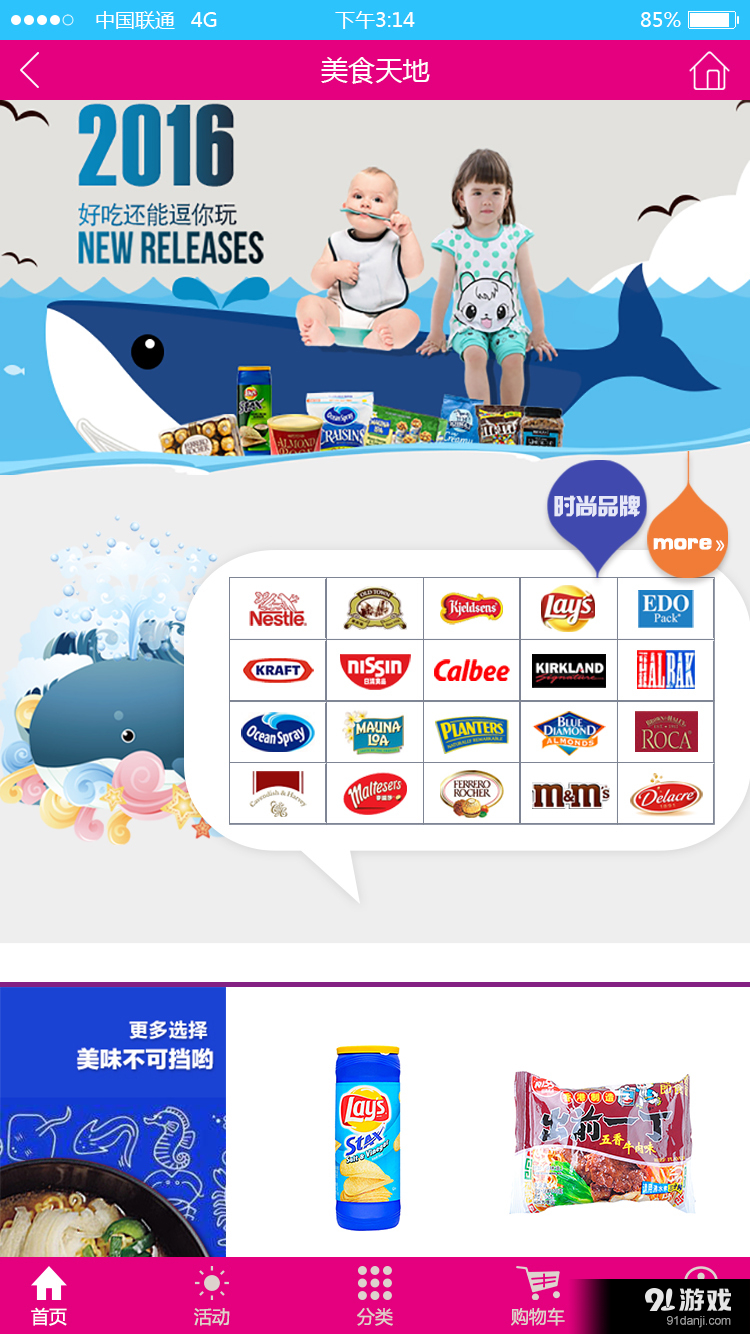This screenshot has height=1334, width=750.
Task: Switch to the 首页 tab
Action: [x=48, y=1296]
